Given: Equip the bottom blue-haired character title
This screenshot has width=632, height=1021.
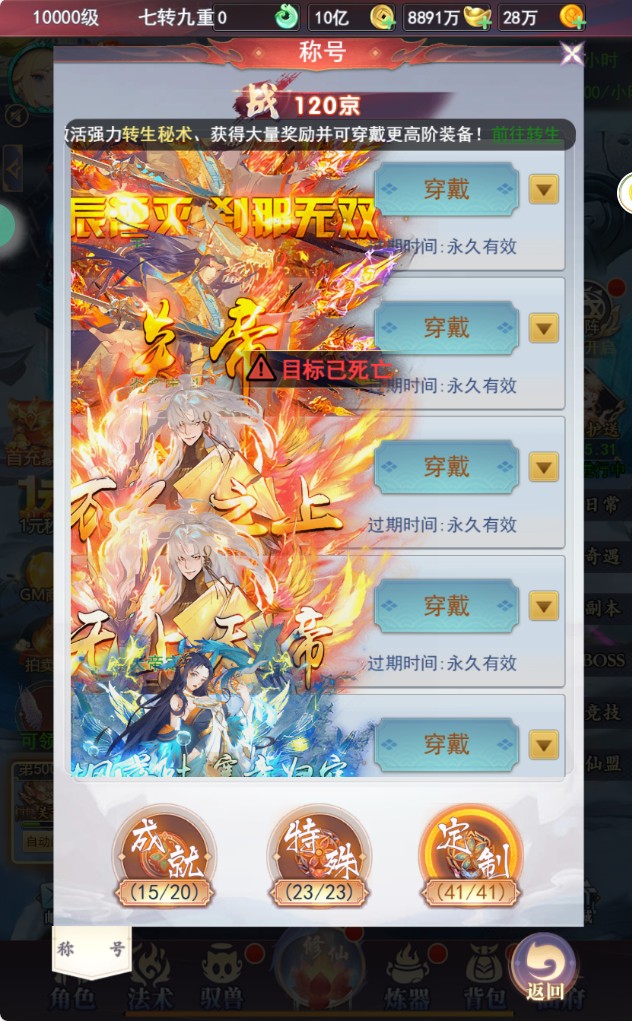Looking at the screenshot, I should [447, 744].
